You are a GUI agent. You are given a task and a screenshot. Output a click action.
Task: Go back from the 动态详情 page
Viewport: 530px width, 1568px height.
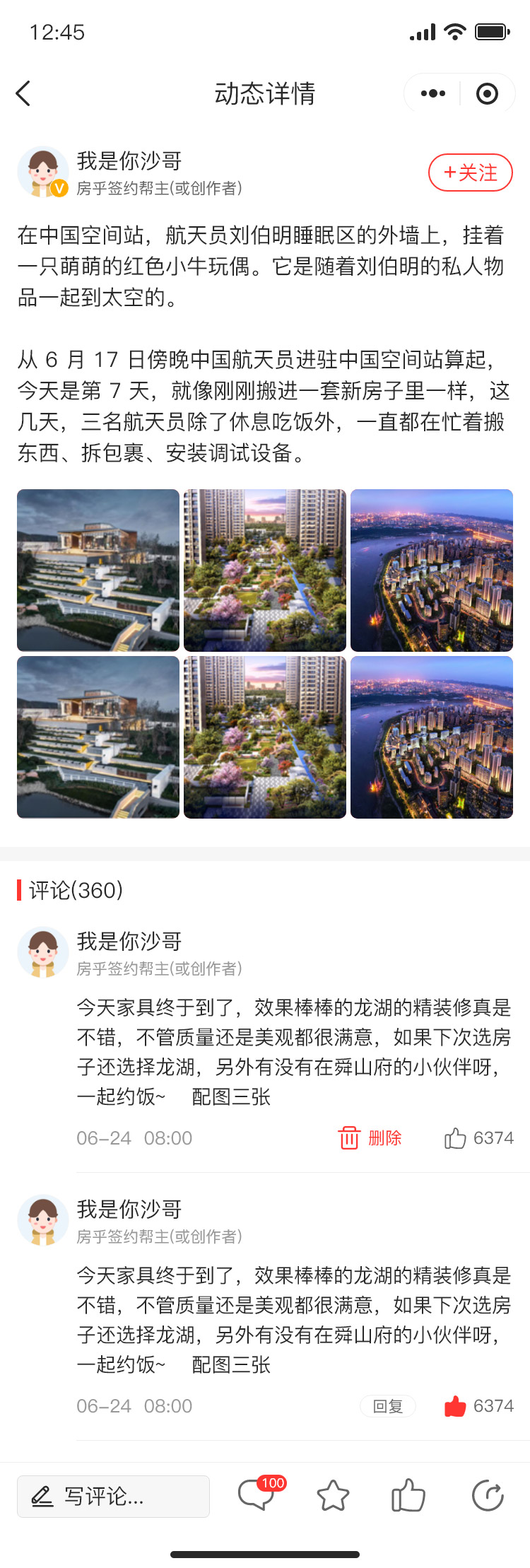pos(23,93)
